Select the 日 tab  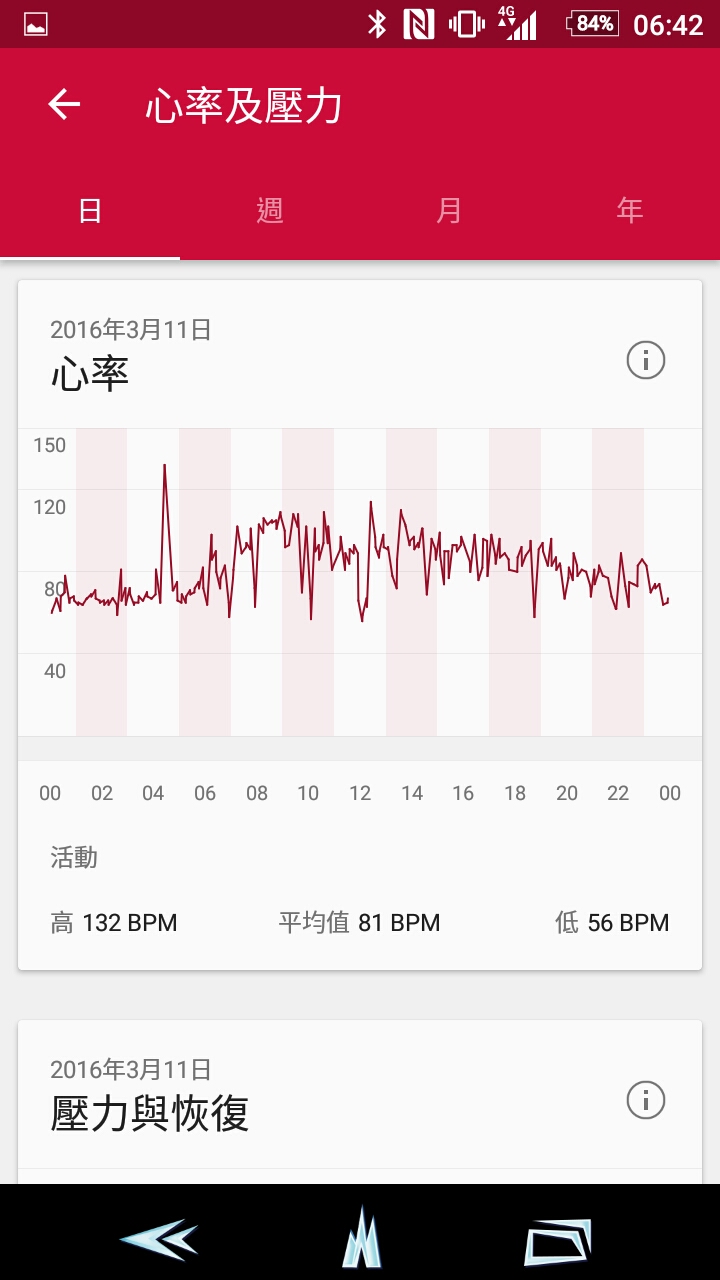click(90, 211)
